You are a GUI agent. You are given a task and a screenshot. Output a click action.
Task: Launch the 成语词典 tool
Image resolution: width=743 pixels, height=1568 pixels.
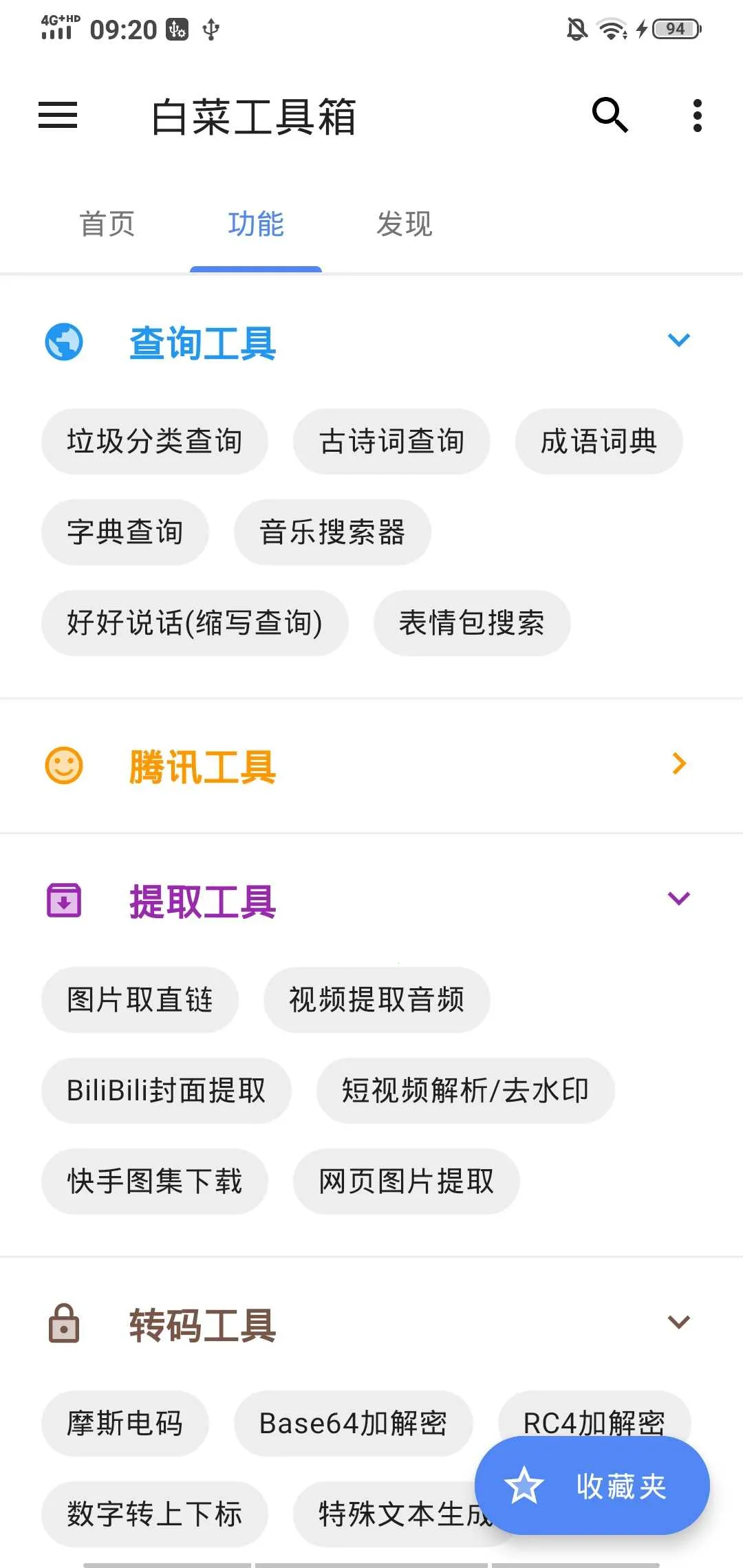click(x=599, y=442)
